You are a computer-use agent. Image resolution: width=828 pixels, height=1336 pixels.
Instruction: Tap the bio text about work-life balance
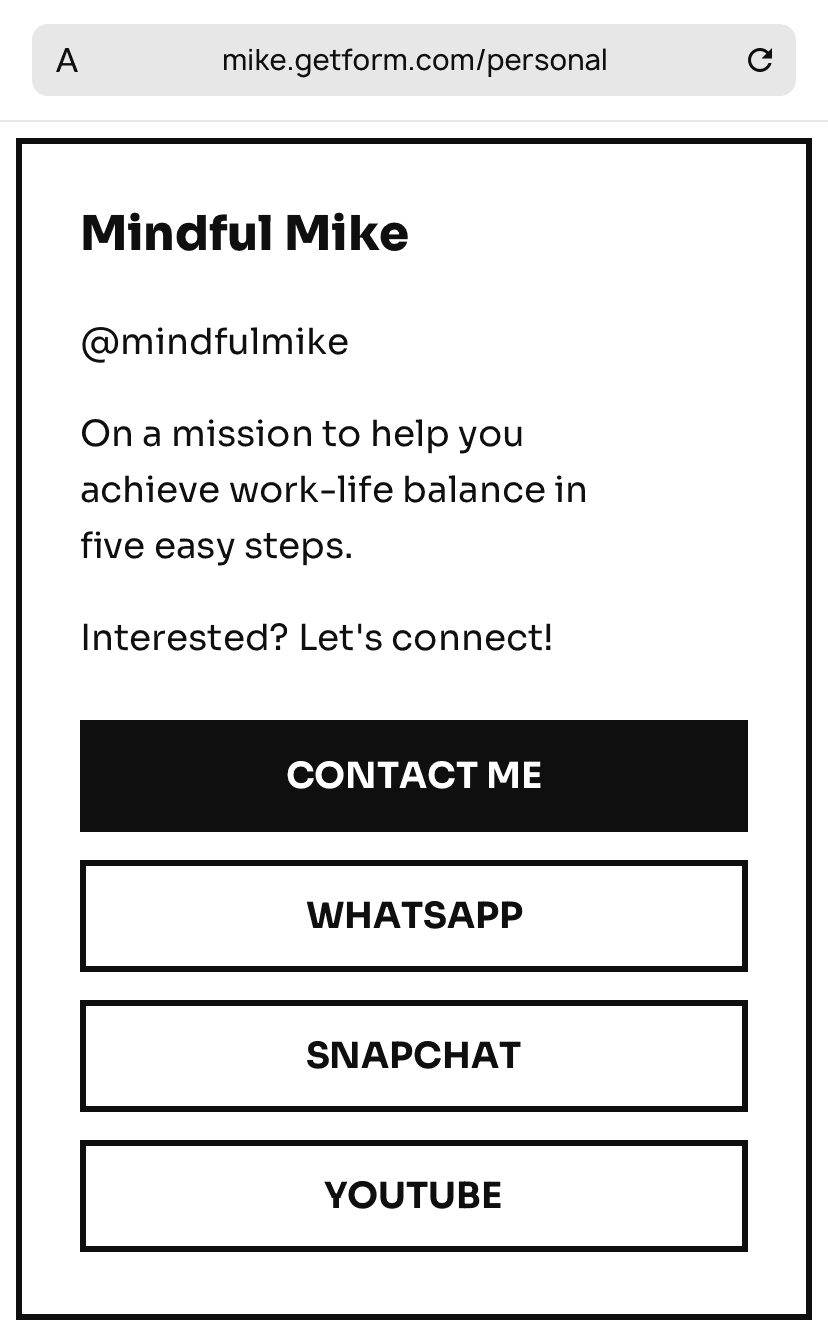point(333,489)
